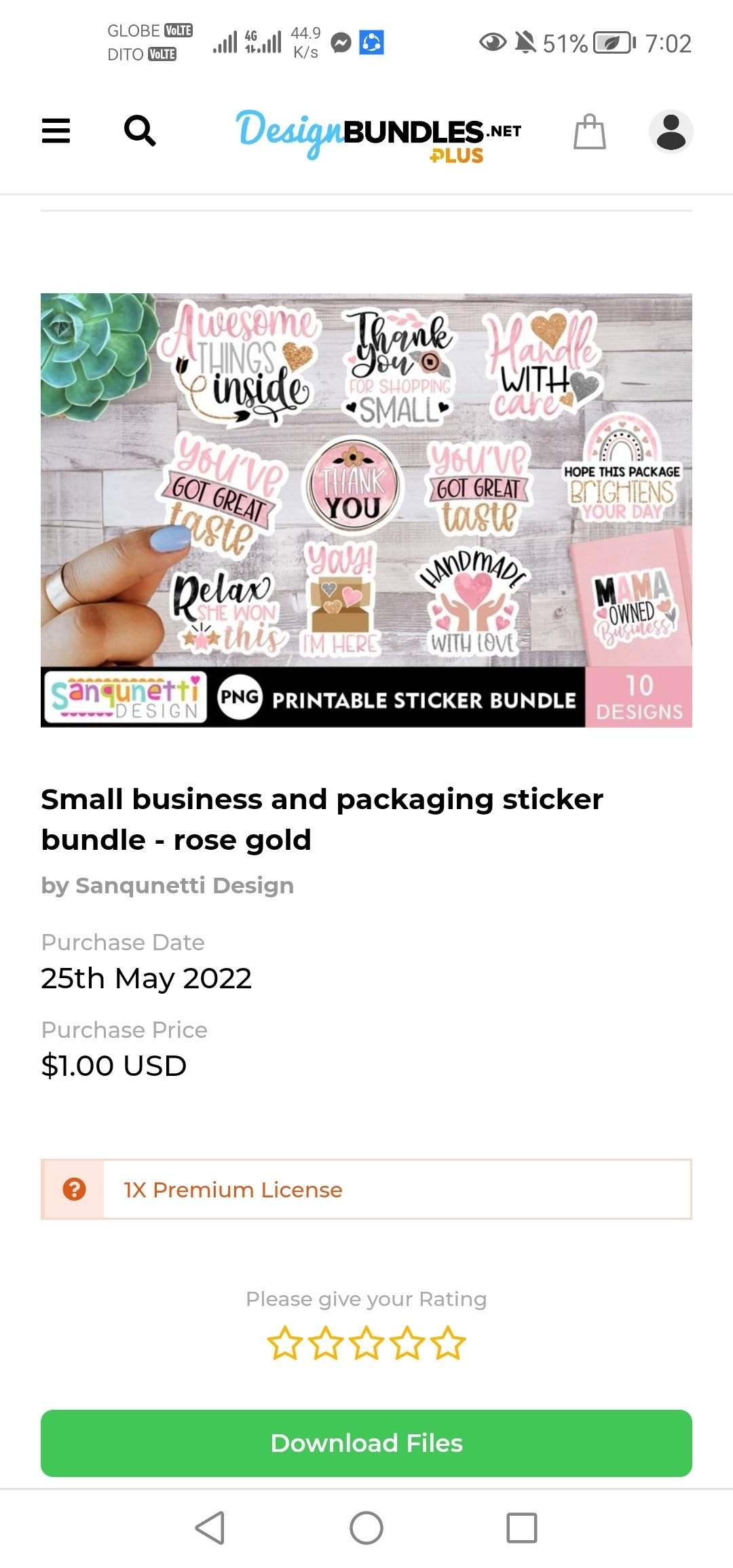Open the hamburger menu
The width and height of the screenshot is (733, 1568).
(x=56, y=130)
